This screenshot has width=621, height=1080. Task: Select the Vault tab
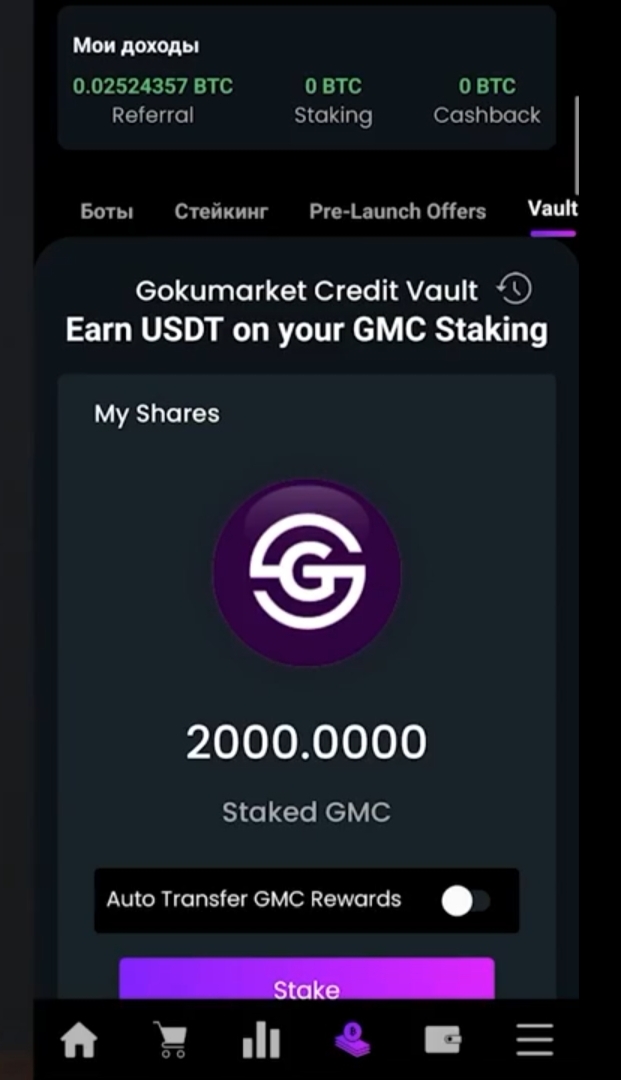pos(552,209)
